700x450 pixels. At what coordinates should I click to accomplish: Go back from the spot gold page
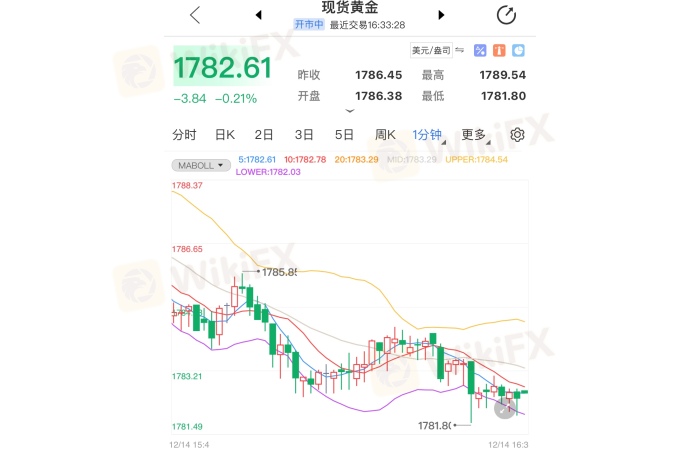coord(195,15)
